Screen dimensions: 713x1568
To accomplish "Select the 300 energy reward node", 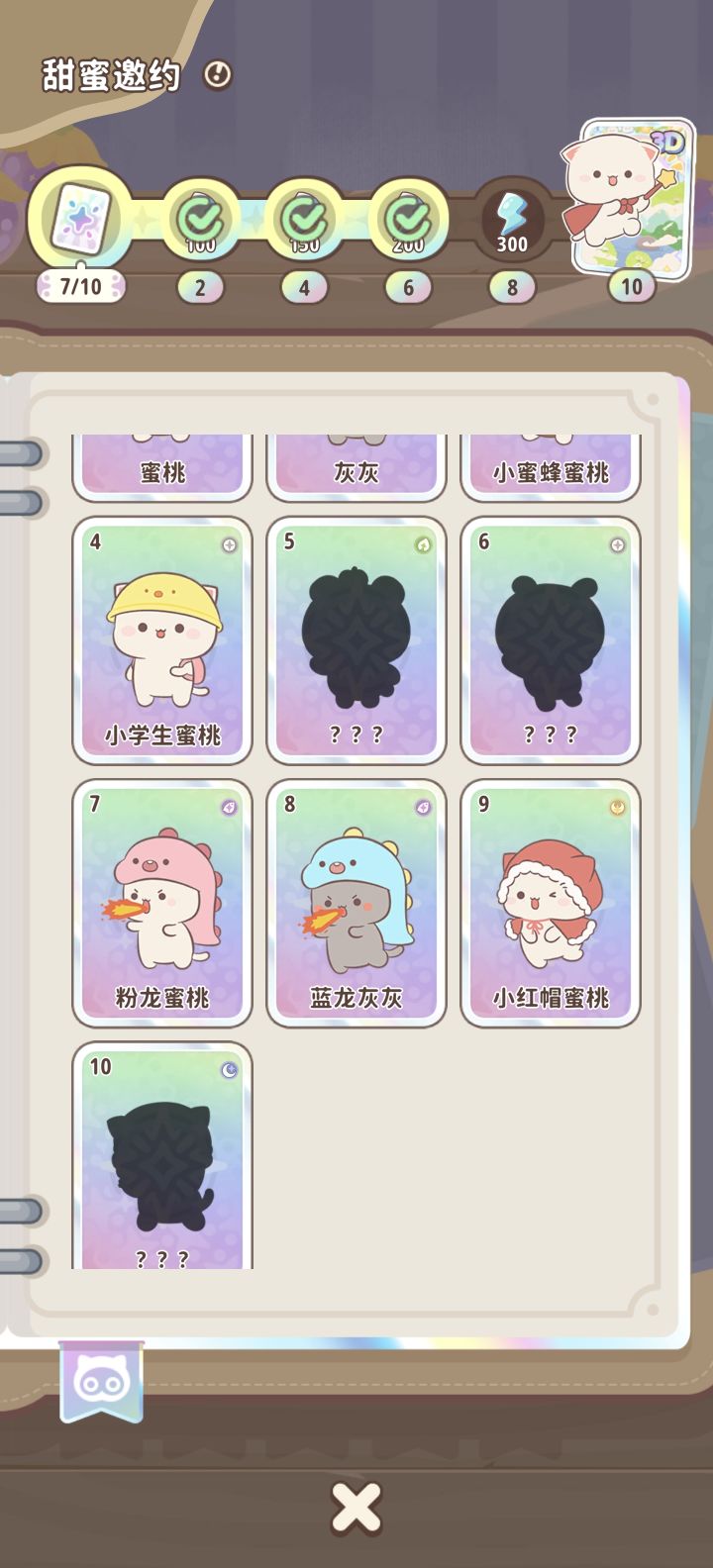I will (x=512, y=220).
